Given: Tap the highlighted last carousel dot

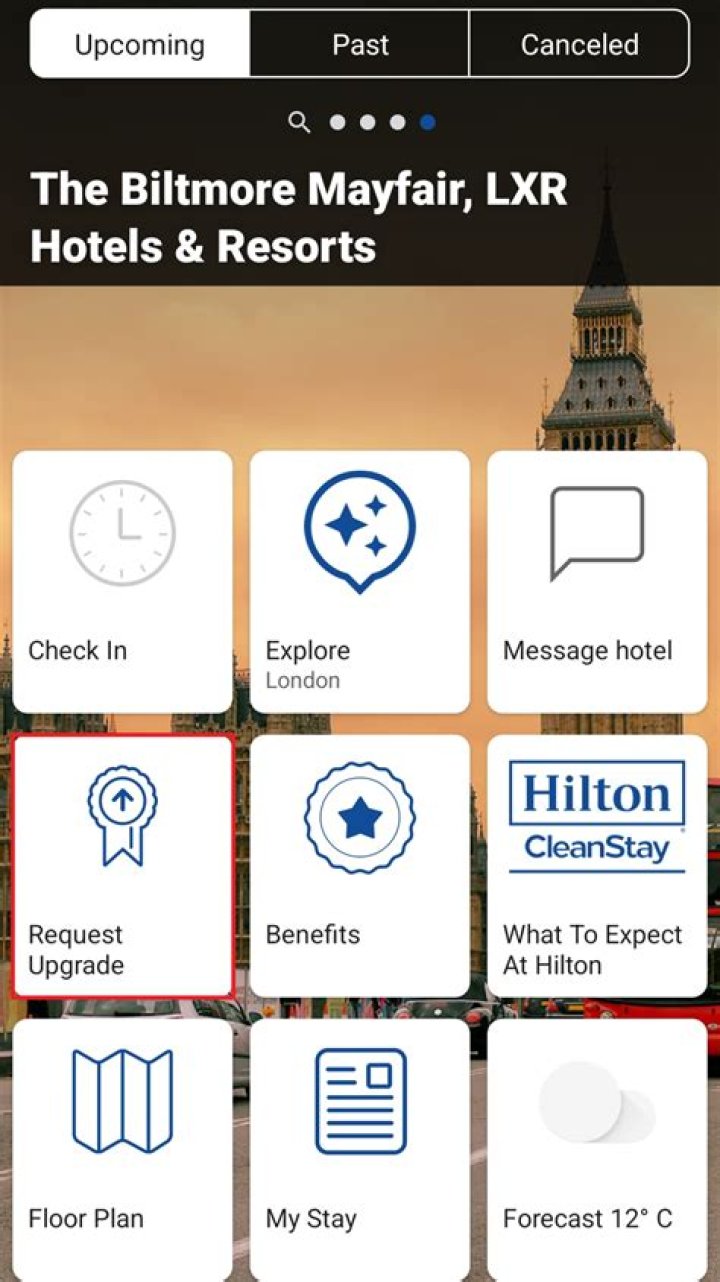Looking at the screenshot, I should coord(428,121).
